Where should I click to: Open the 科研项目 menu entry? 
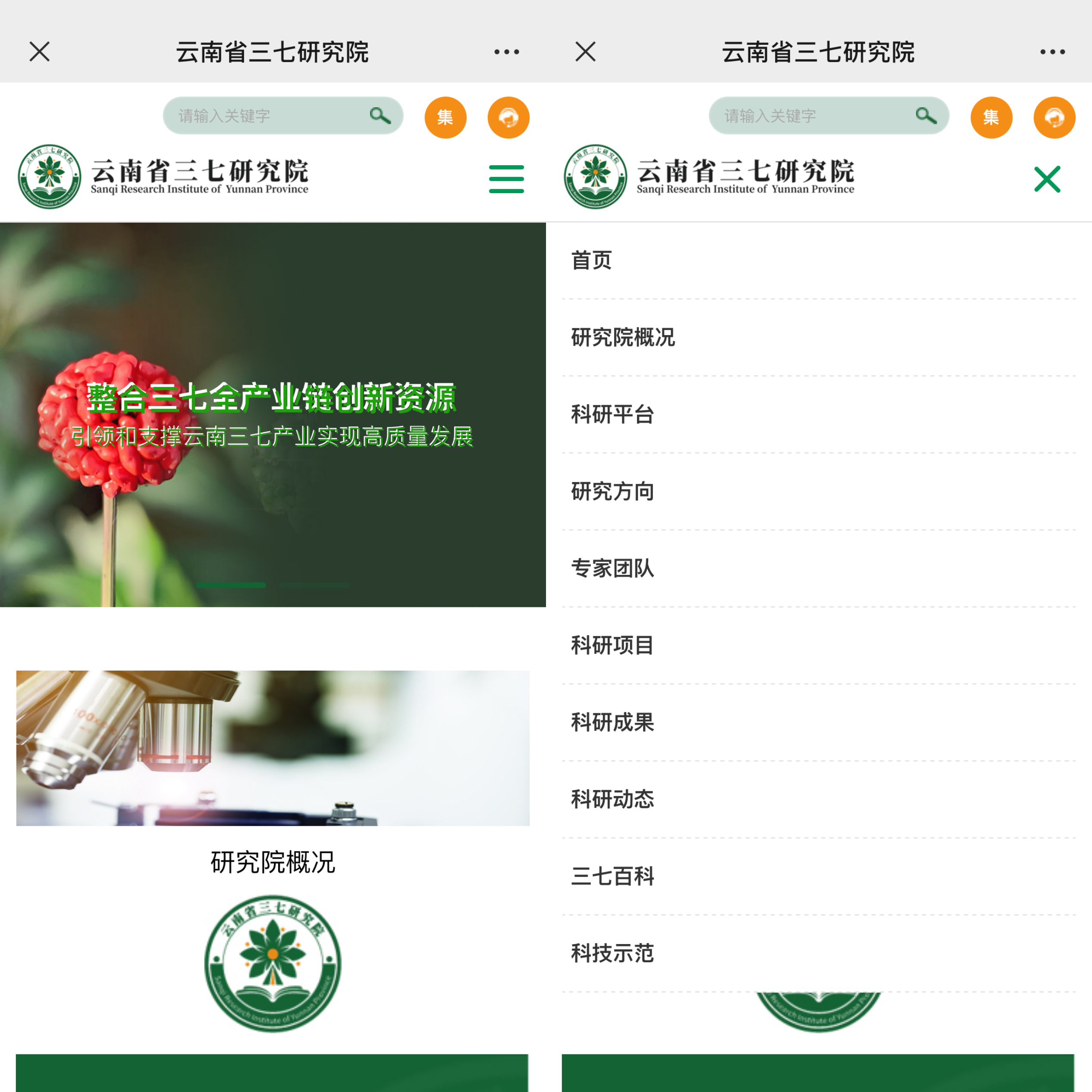(612, 645)
